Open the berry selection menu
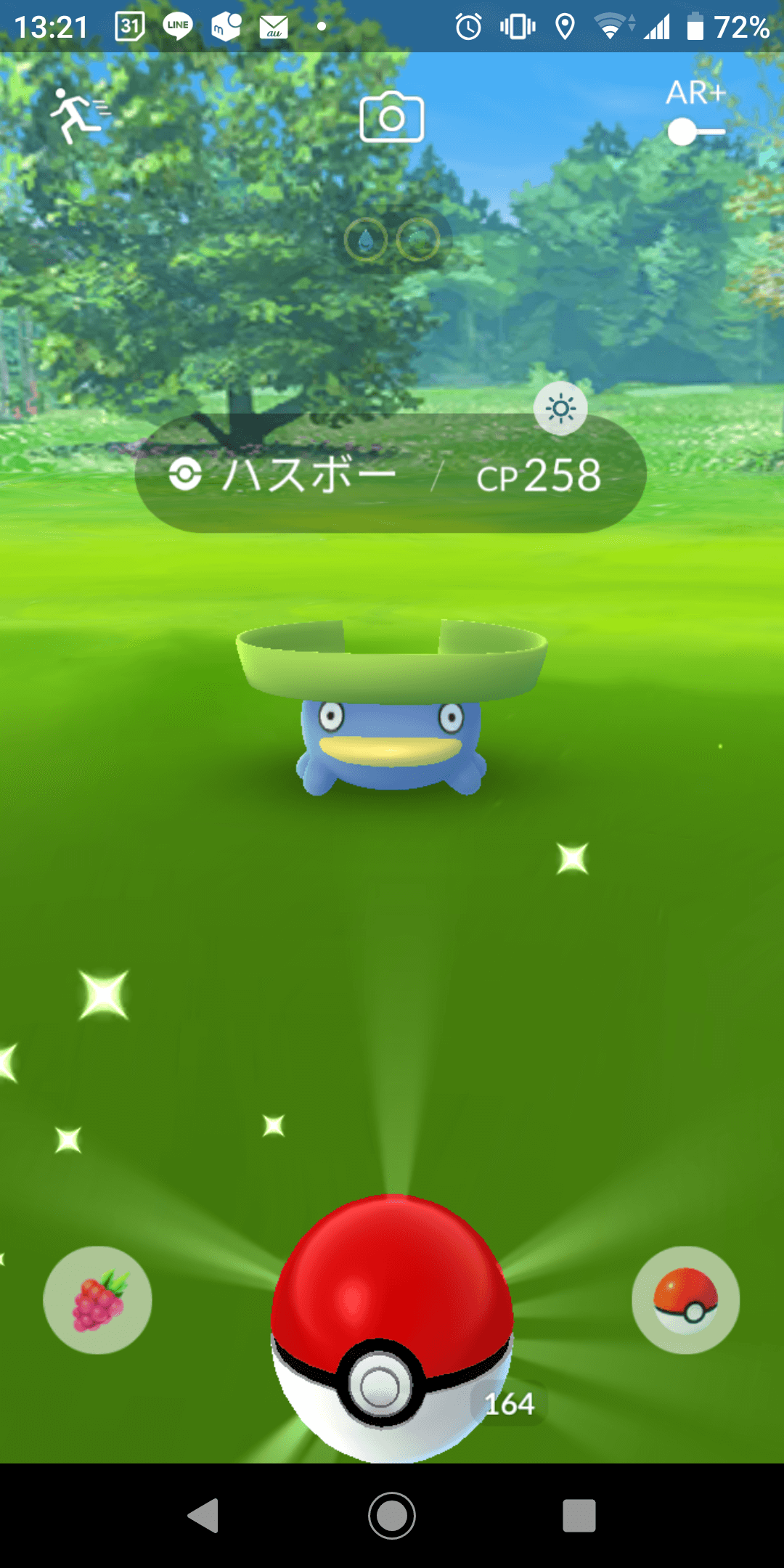Viewport: 784px width, 1568px height. coord(98,1300)
